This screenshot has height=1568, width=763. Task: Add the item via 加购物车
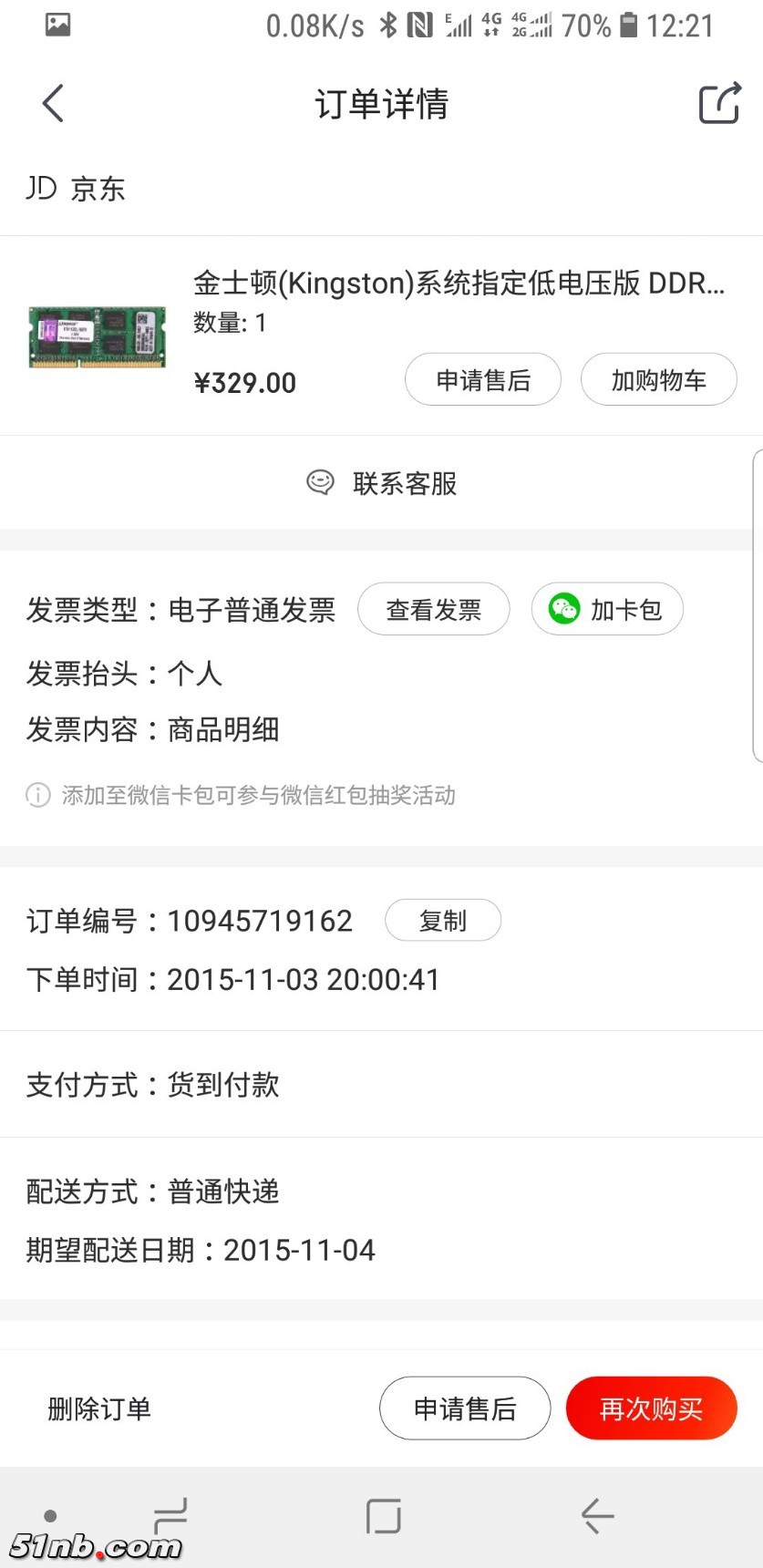tap(658, 379)
